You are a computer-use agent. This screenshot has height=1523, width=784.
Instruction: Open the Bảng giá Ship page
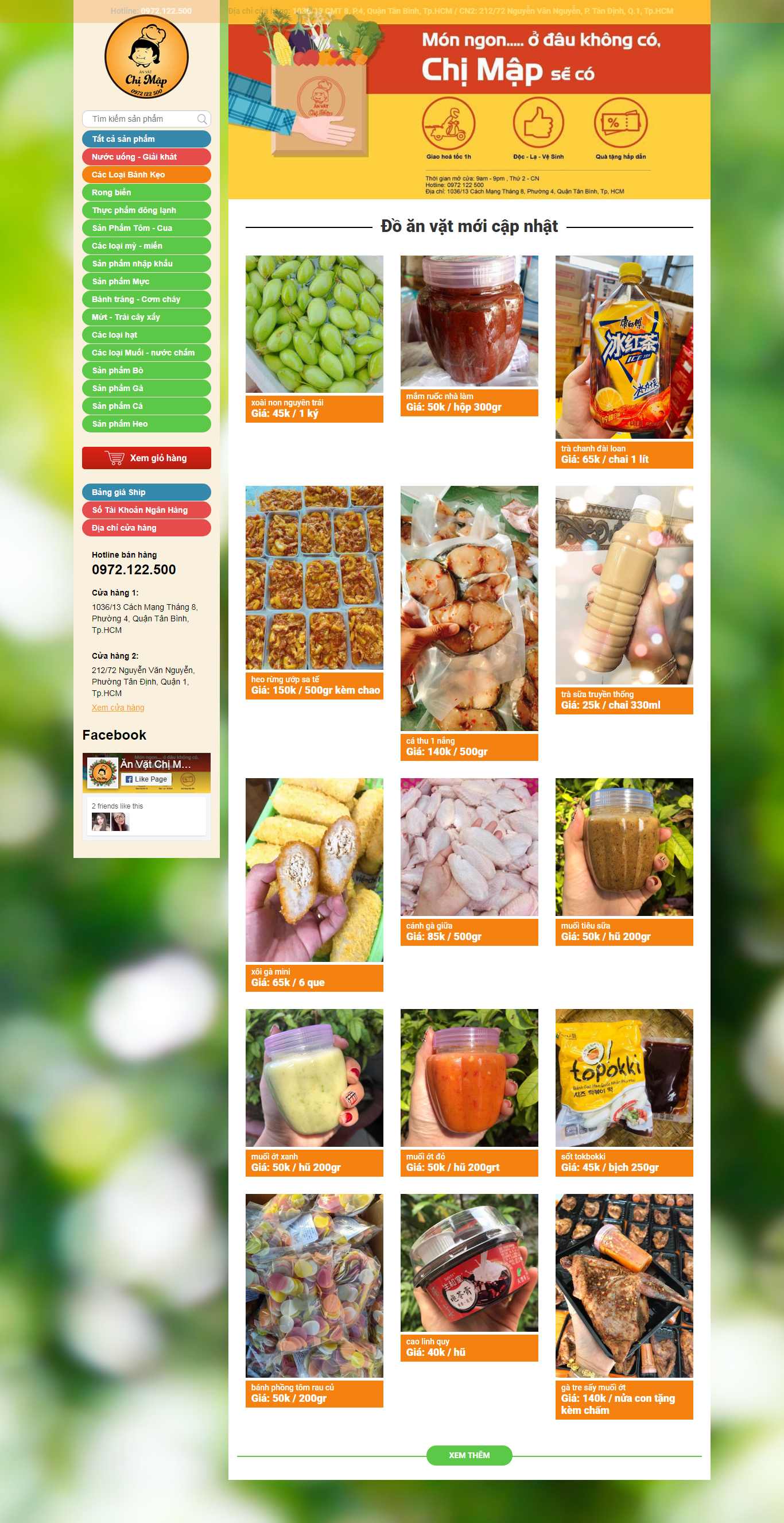(x=146, y=492)
